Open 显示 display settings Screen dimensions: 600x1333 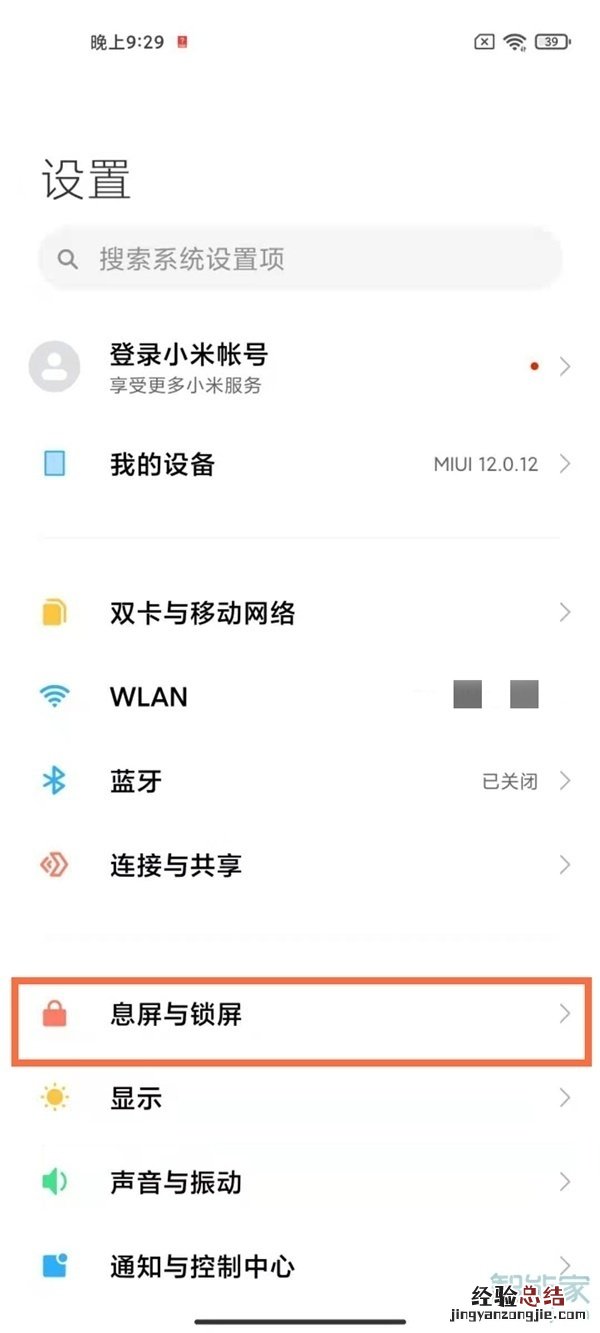point(300,1098)
